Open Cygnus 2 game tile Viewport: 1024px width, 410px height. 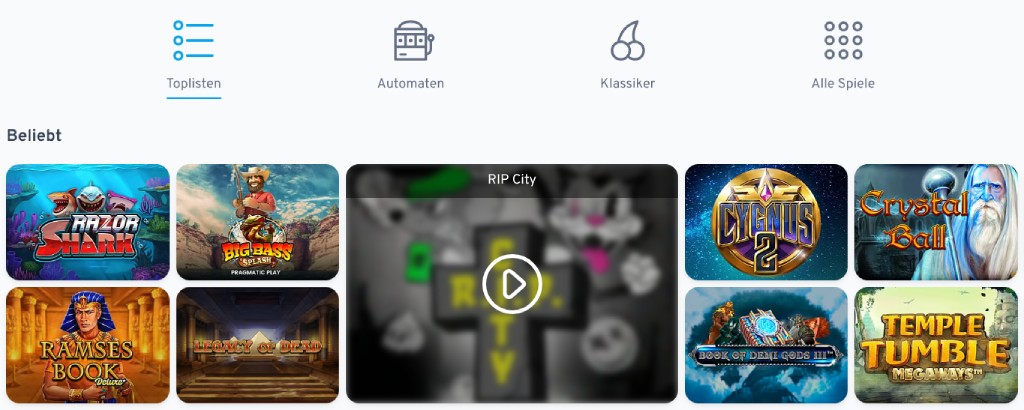click(766, 222)
